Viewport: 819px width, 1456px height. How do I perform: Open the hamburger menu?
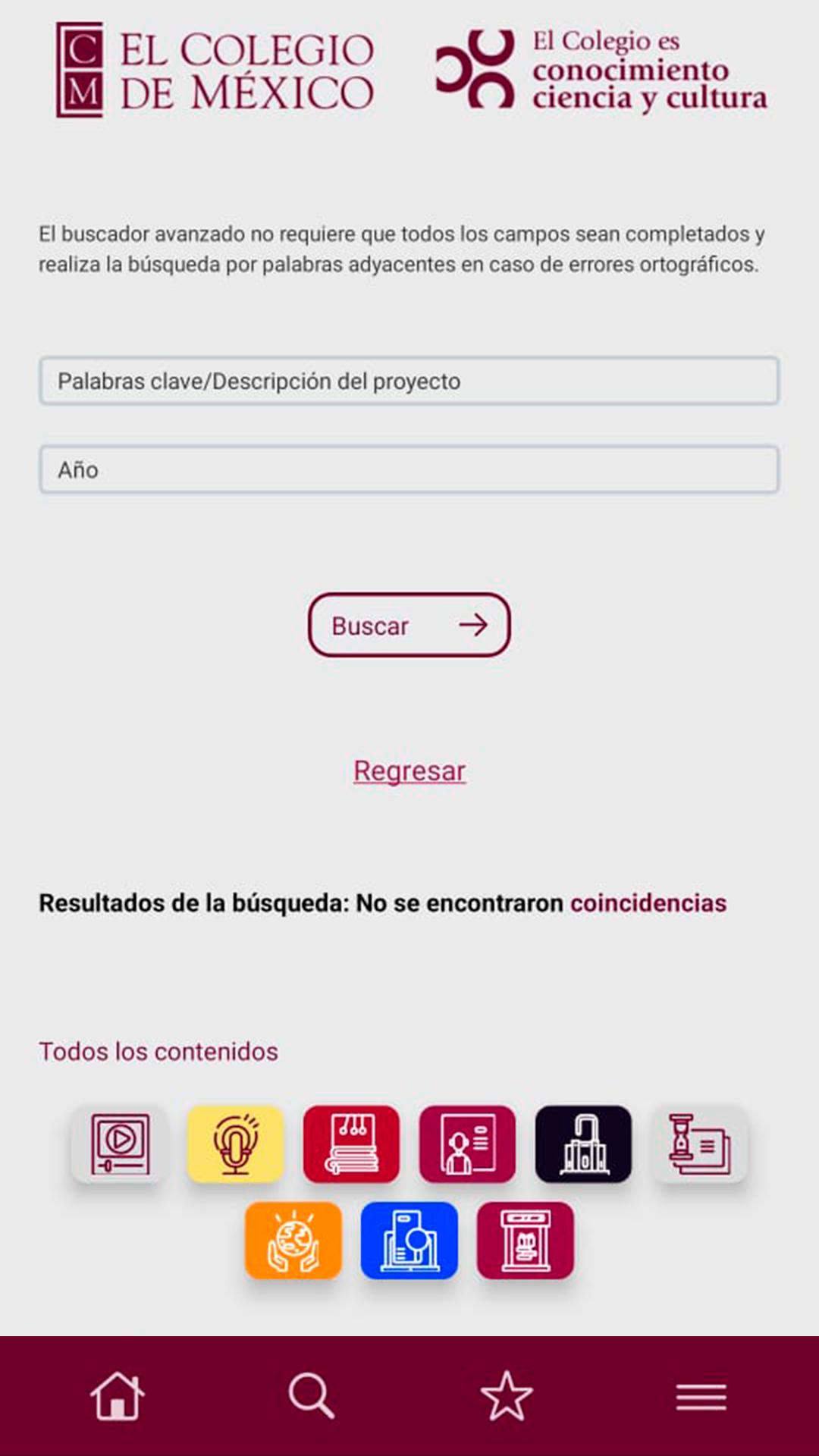tap(701, 1397)
